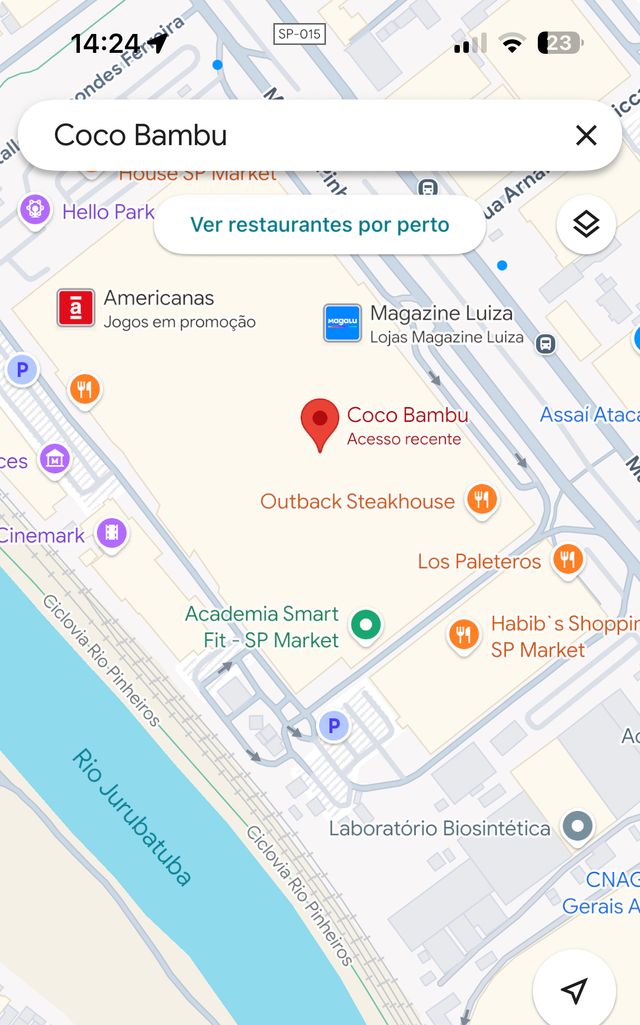
Task: Open Academia Smart Fit marker
Action: (x=368, y=627)
